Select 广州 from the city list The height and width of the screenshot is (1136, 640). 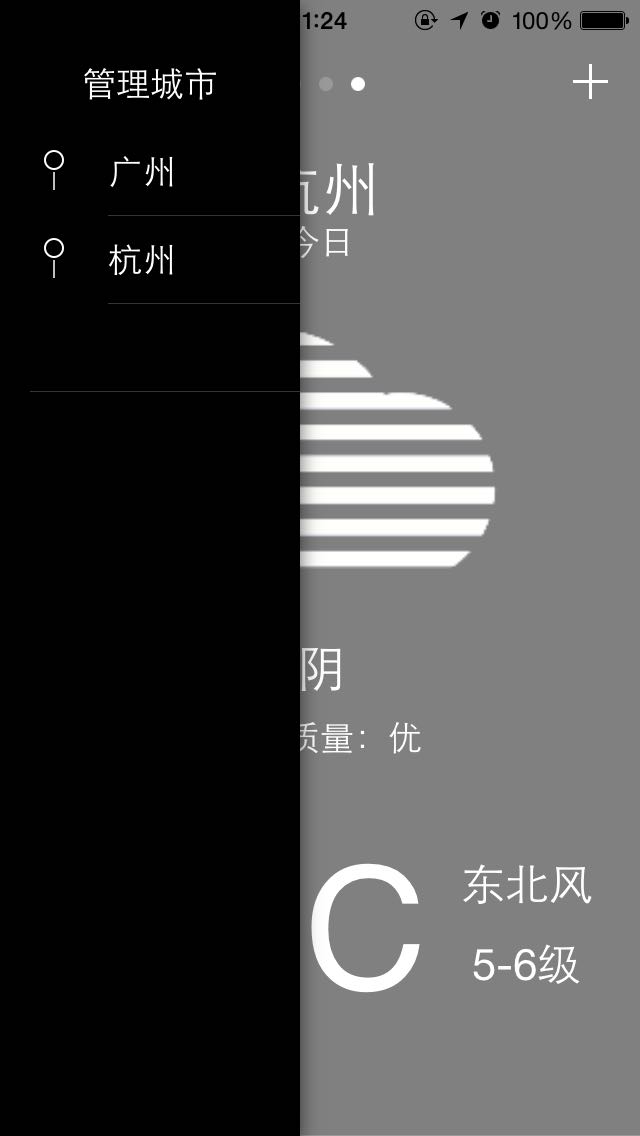coord(142,173)
